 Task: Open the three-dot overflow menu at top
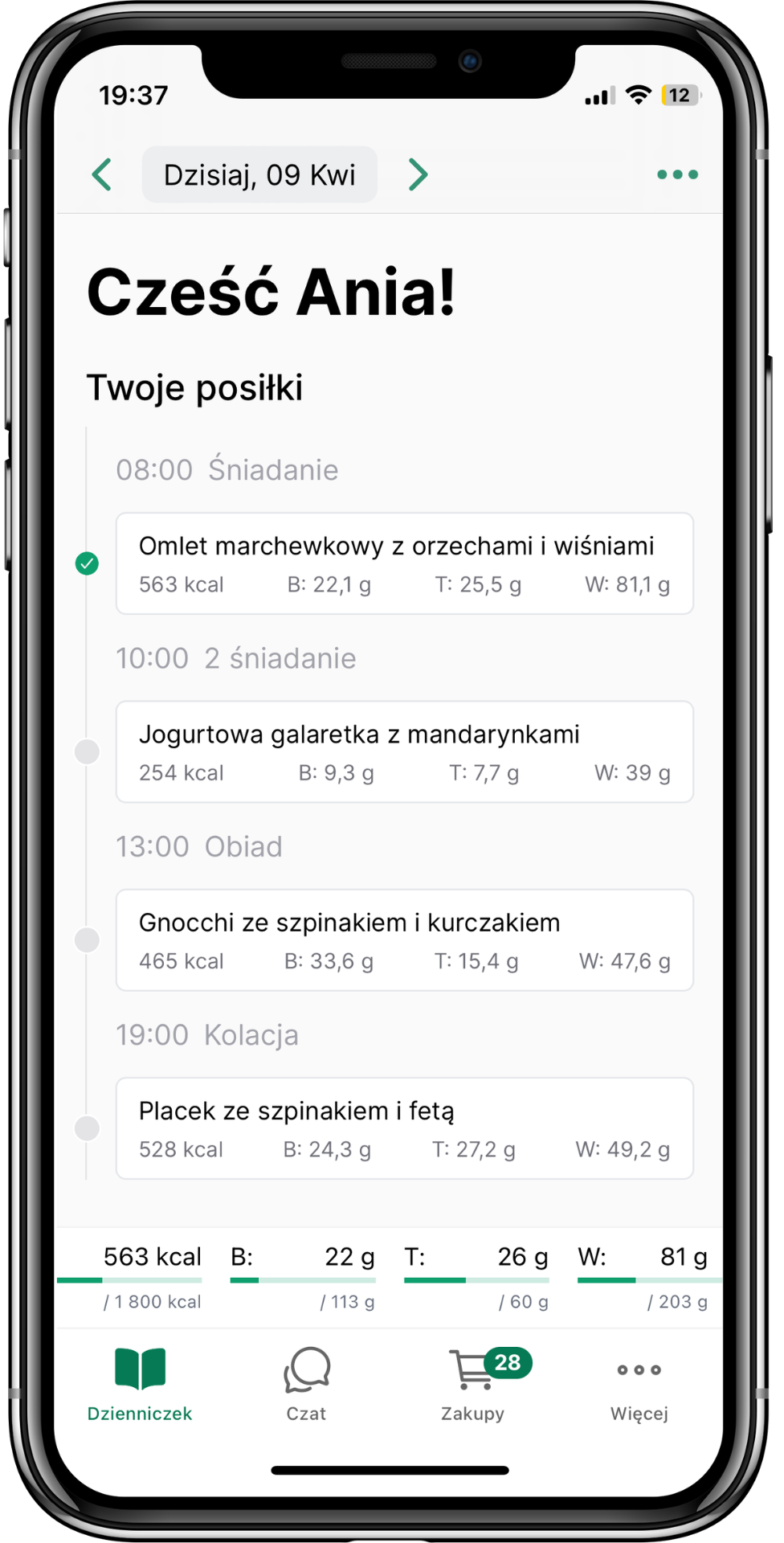(677, 174)
